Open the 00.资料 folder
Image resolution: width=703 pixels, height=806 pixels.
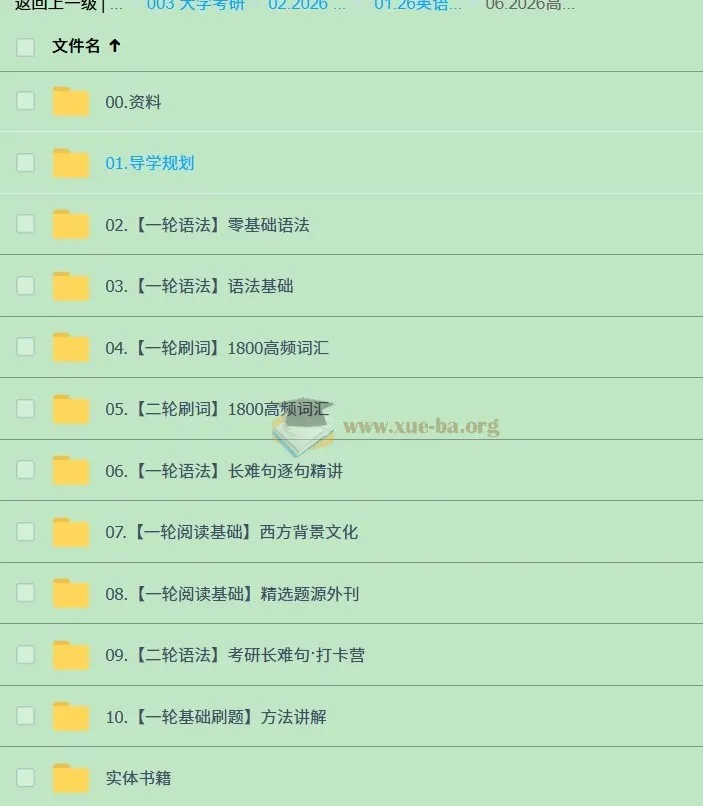[133, 102]
